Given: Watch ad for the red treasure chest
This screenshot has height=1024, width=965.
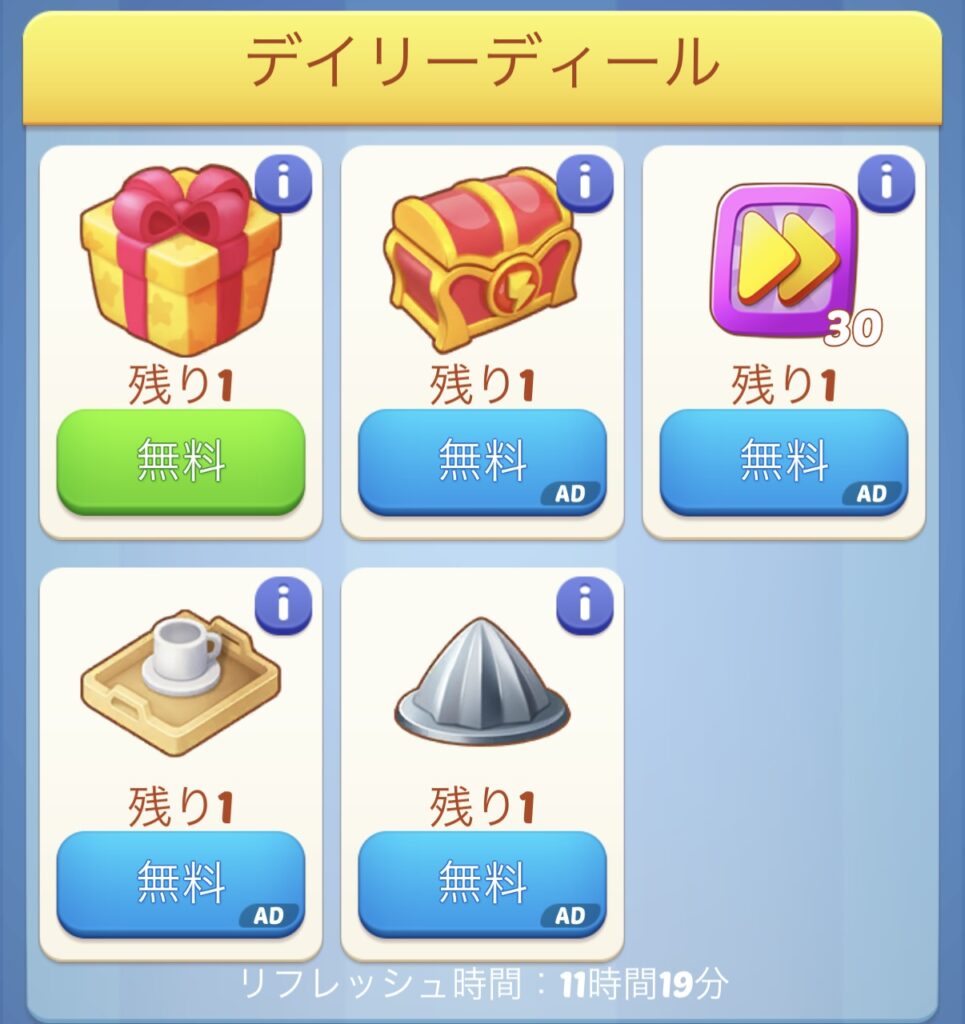Looking at the screenshot, I should [x=482, y=462].
